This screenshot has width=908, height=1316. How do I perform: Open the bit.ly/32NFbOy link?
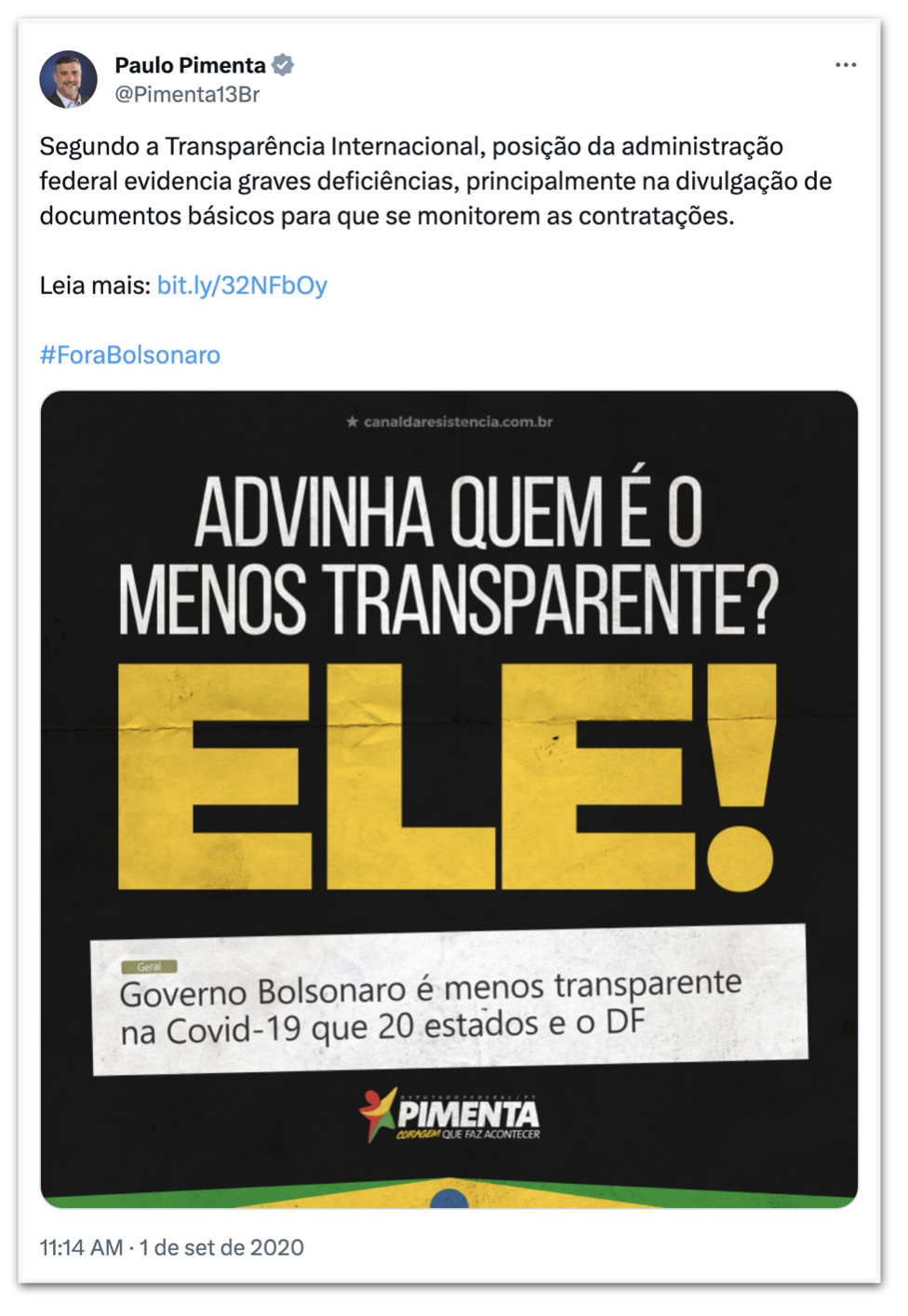pyautogui.click(x=242, y=285)
